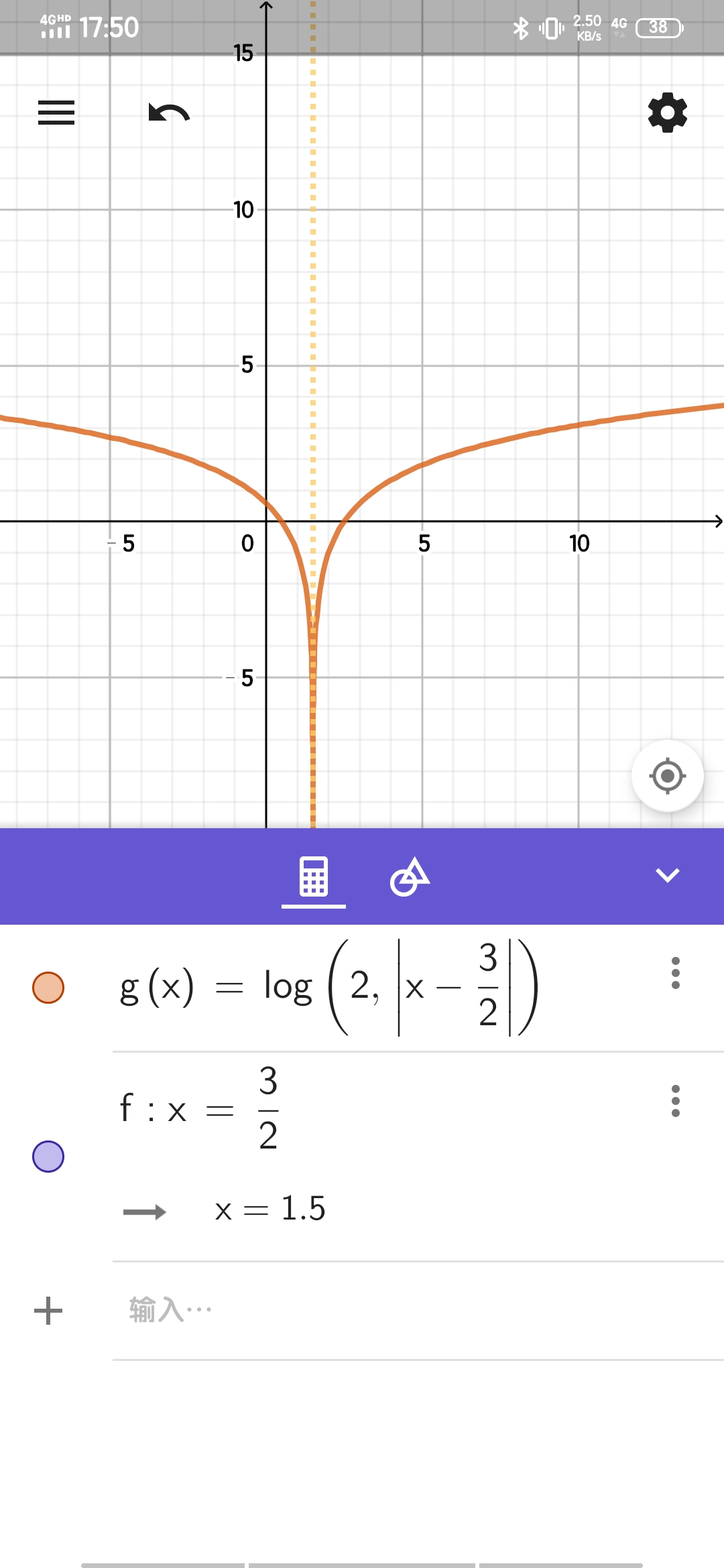724x1568 pixels.
Task: Edit the f: x = 3/2 equation
Action: pos(201,1109)
